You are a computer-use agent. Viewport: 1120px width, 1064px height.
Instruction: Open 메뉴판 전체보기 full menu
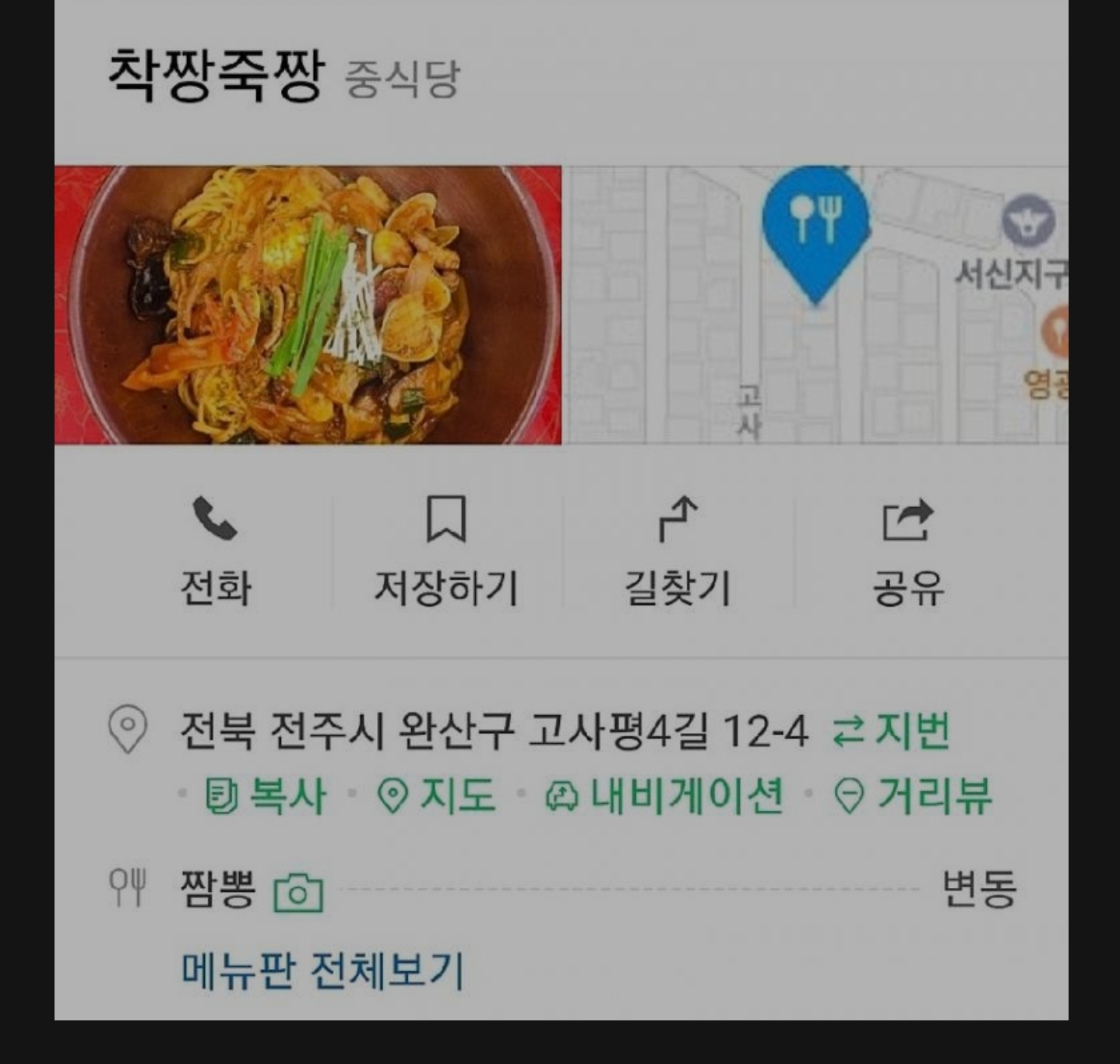(322, 971)
